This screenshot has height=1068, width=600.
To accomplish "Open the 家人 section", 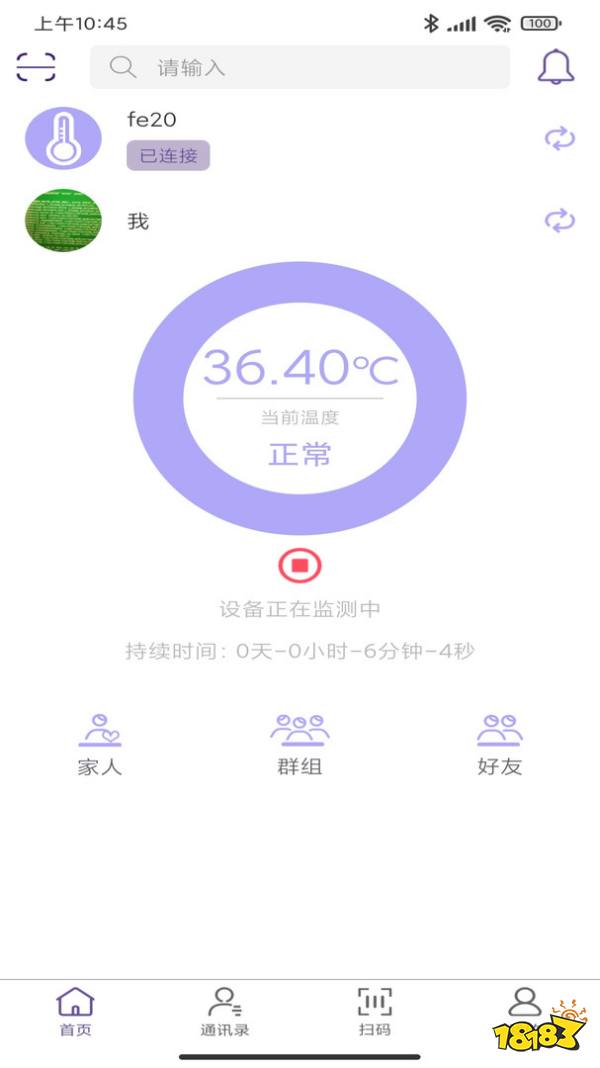I will coord(100,745).
